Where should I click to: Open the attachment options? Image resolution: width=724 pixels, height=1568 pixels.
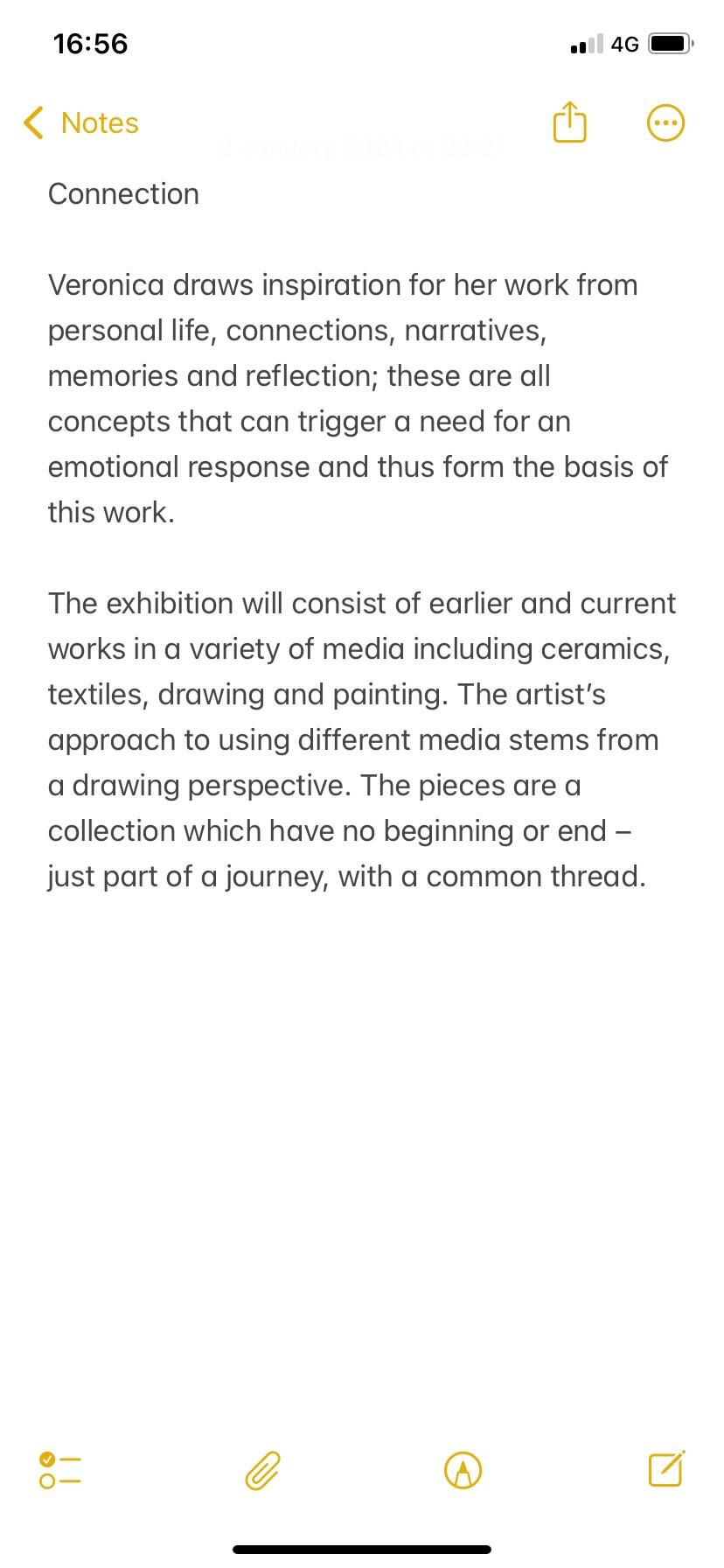[x=262, y=1470]
